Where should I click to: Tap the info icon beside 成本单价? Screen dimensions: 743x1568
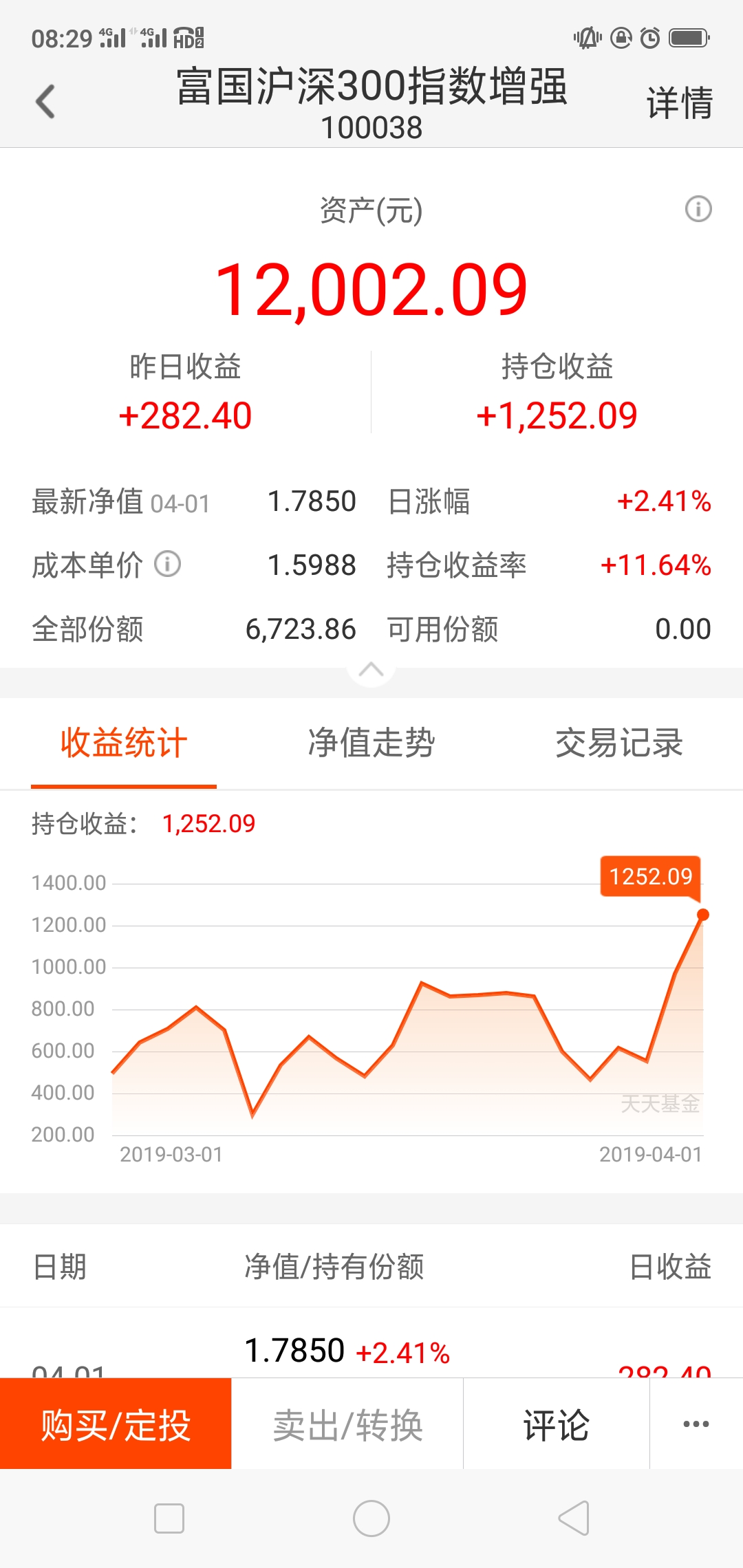point(167,564)
